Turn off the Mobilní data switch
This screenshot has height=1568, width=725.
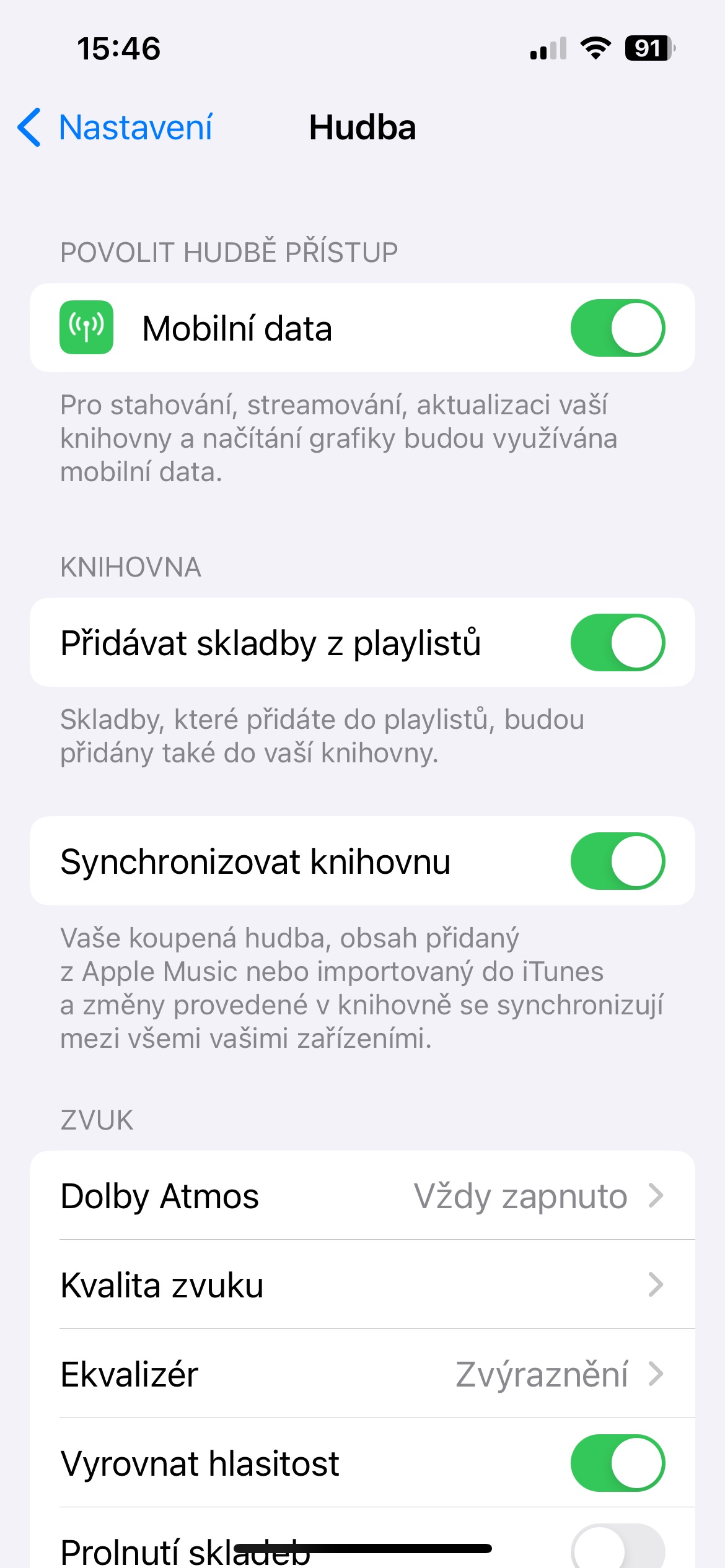tap(617, 328)
